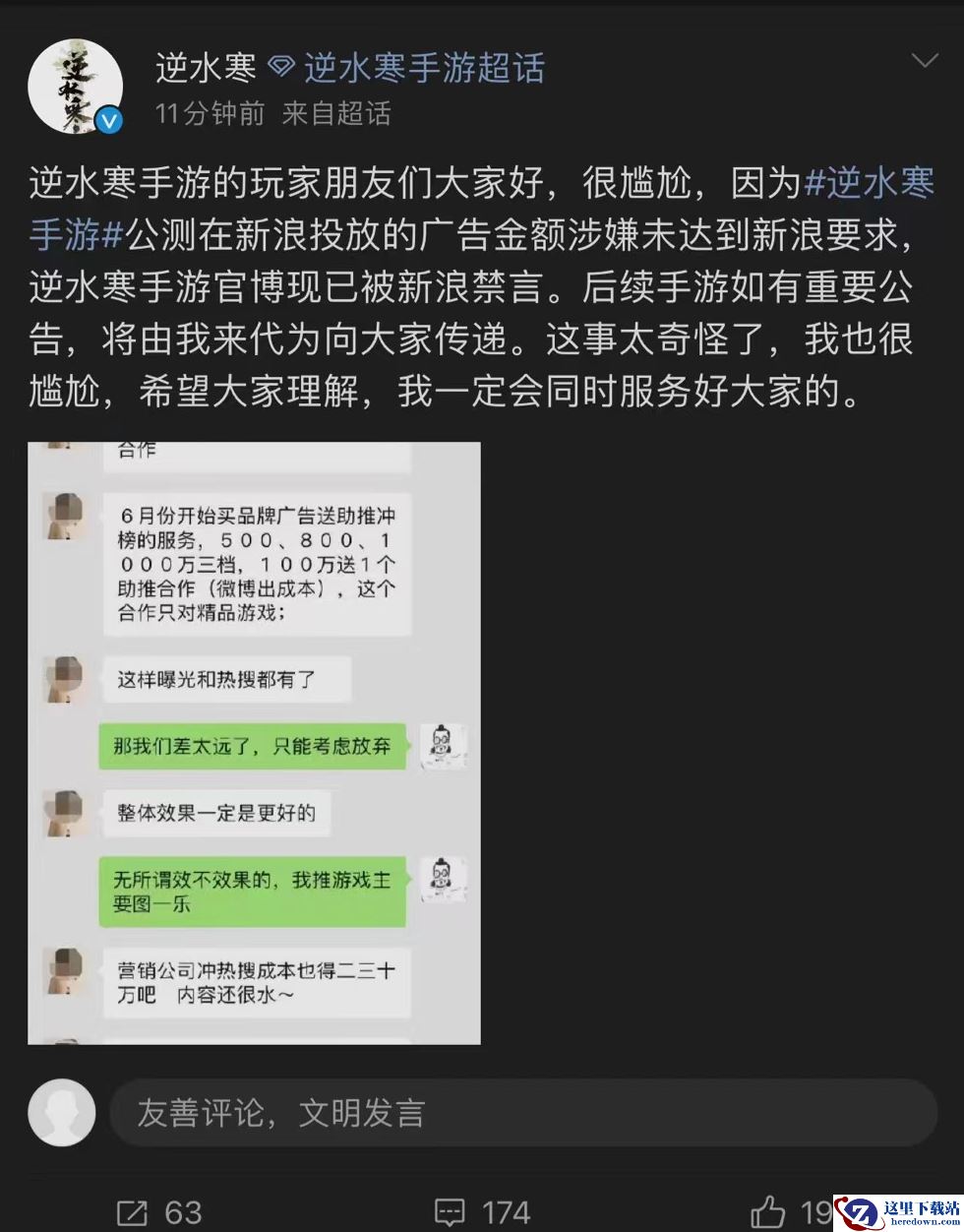964x1232 pixels.
Task: Open the #逆水寒手游# hashtag
Action: (x=868, y=183)
